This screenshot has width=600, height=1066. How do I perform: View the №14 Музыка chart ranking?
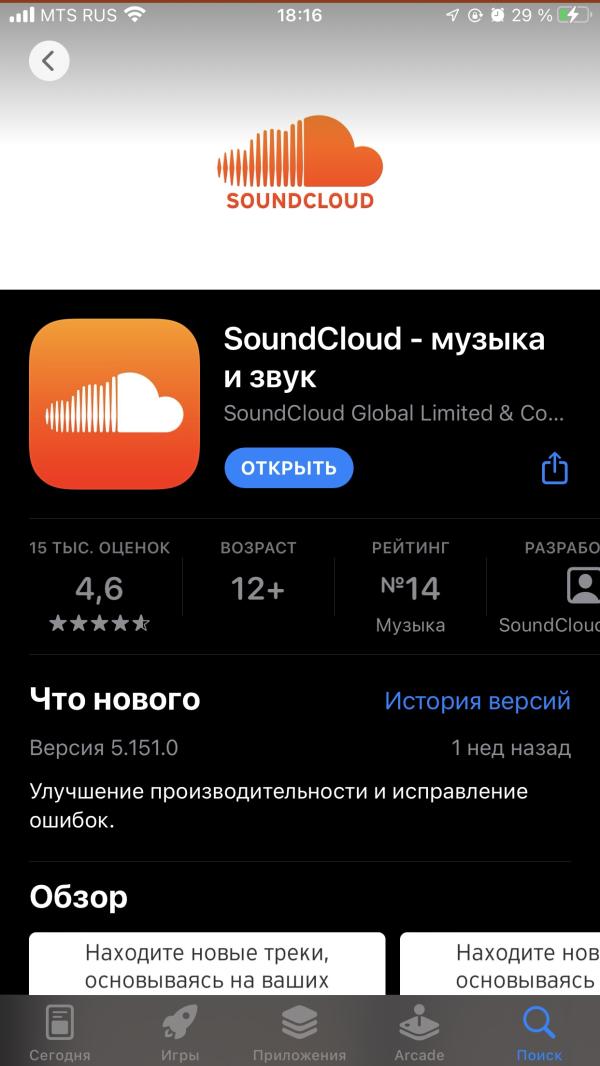pos(410,587)
